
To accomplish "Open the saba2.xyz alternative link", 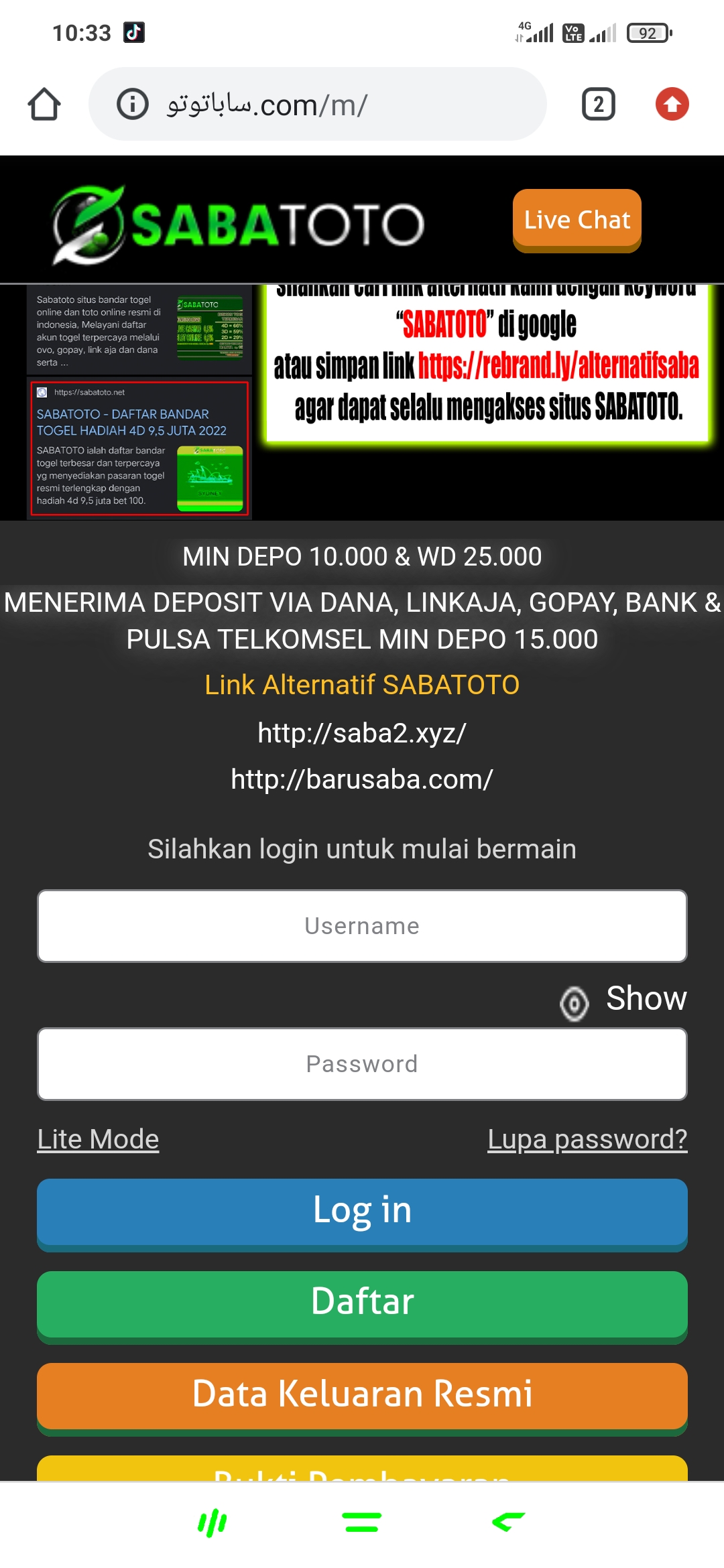I will [x=362, y=733].
